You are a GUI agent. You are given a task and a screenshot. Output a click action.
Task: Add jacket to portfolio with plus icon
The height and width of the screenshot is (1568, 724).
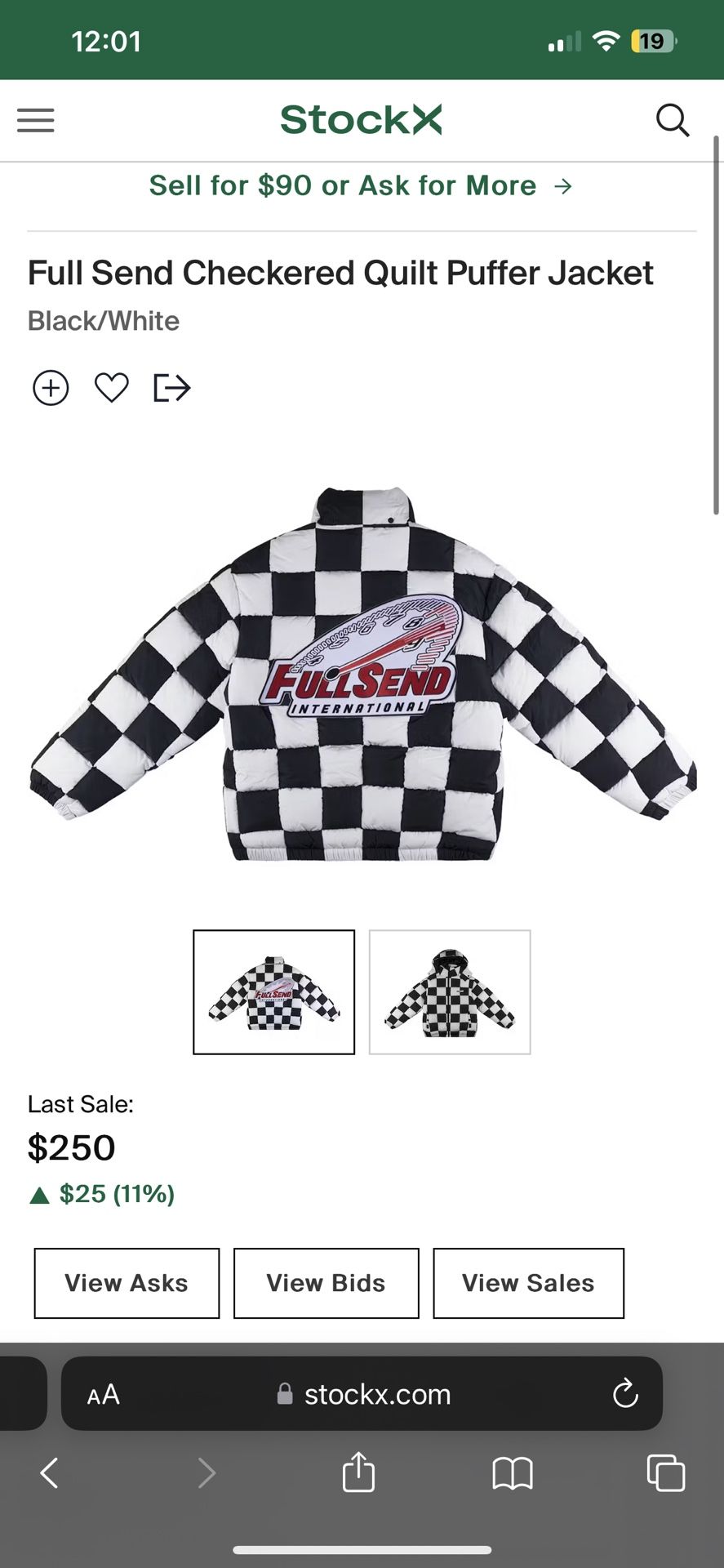(51, 388)
